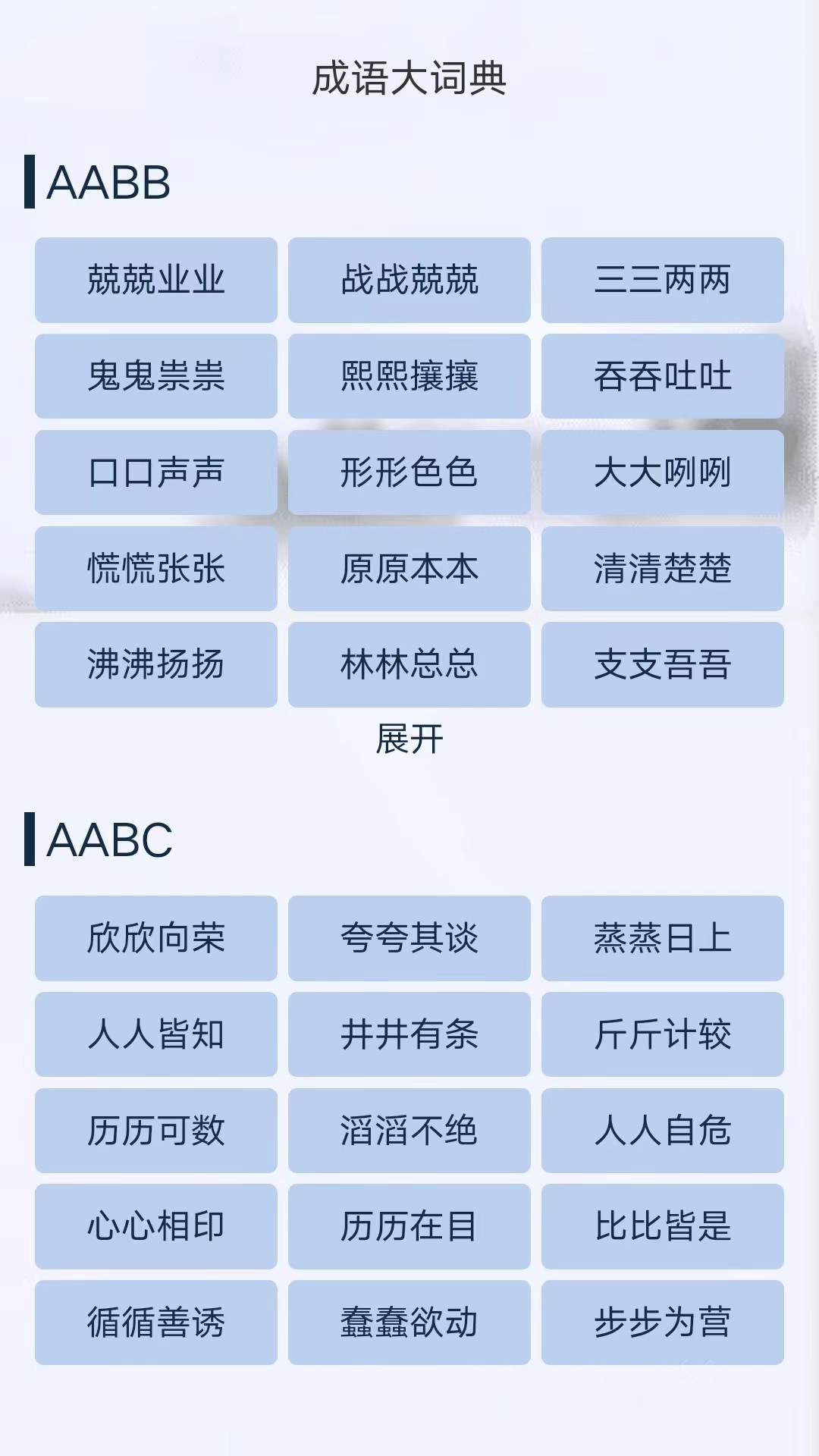Screen dimensions: 819x1456
Task: Open 步步为营 idiom details
Action: [663, 1323]
